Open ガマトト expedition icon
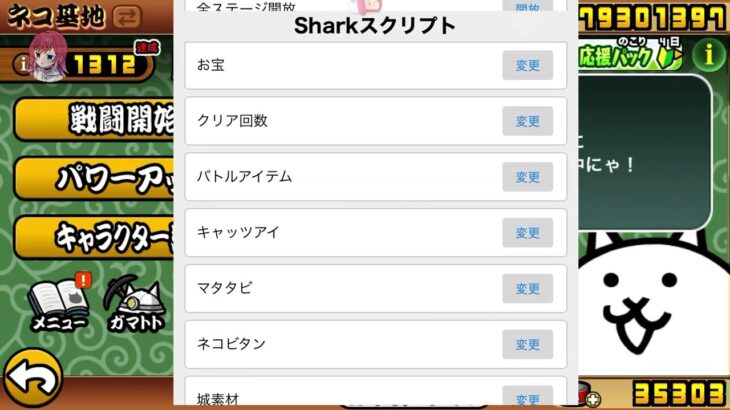The height and width of the screenshot is (410, 730). pos(137,302)
